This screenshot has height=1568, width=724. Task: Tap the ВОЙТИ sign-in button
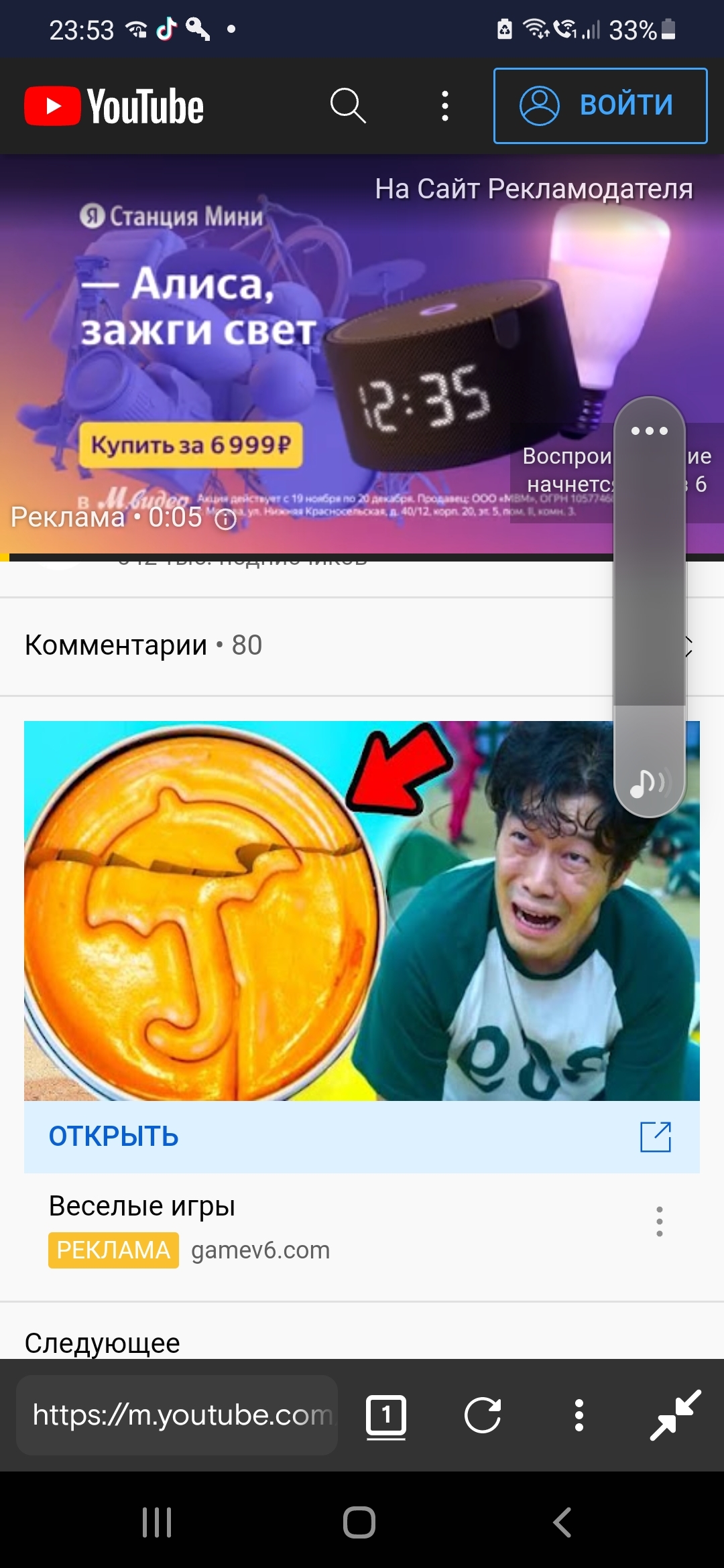coord(600,106)
